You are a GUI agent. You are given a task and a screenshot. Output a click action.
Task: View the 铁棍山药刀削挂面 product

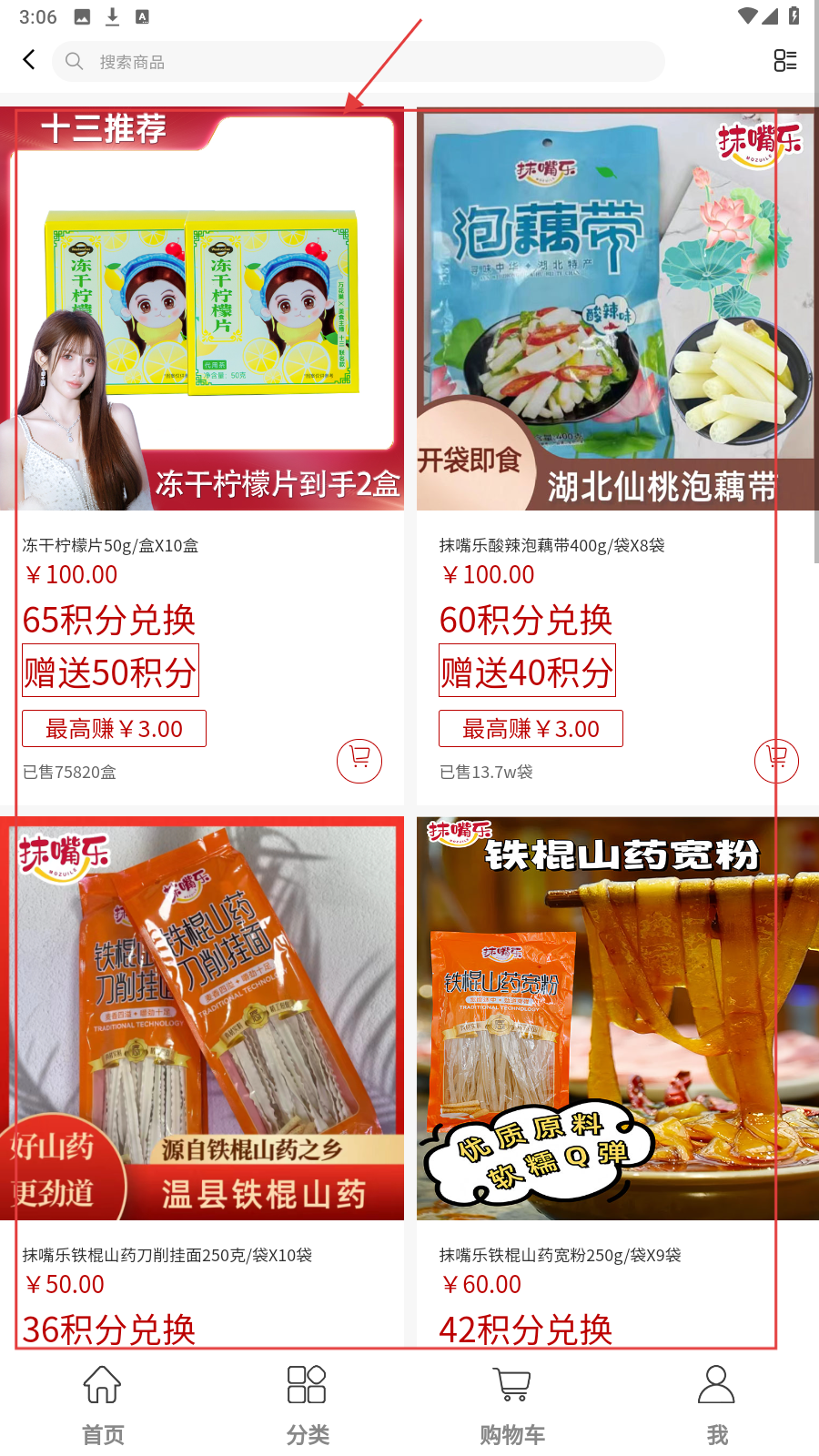(x=202, y=1019)
